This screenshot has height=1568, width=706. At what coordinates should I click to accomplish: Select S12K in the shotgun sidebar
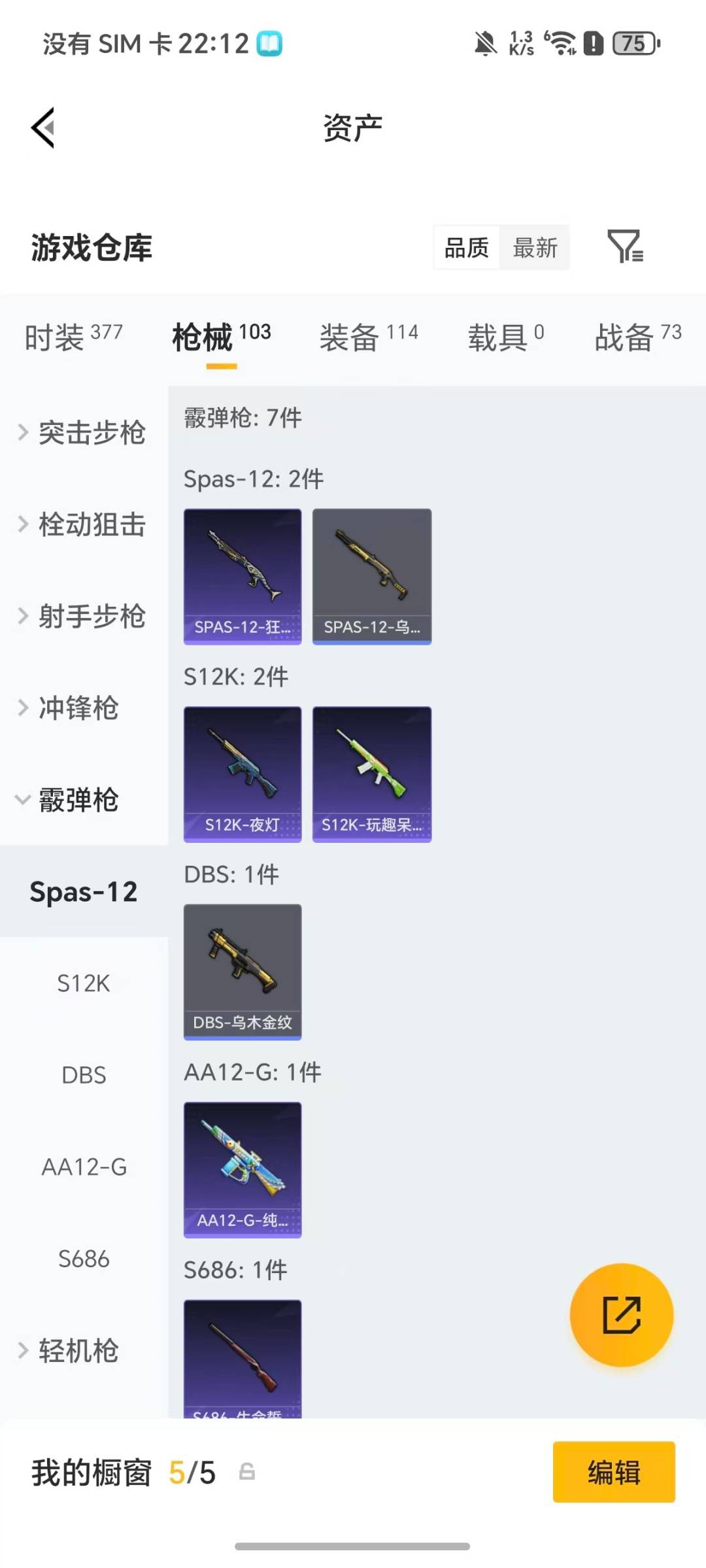[x=82, y=983]
